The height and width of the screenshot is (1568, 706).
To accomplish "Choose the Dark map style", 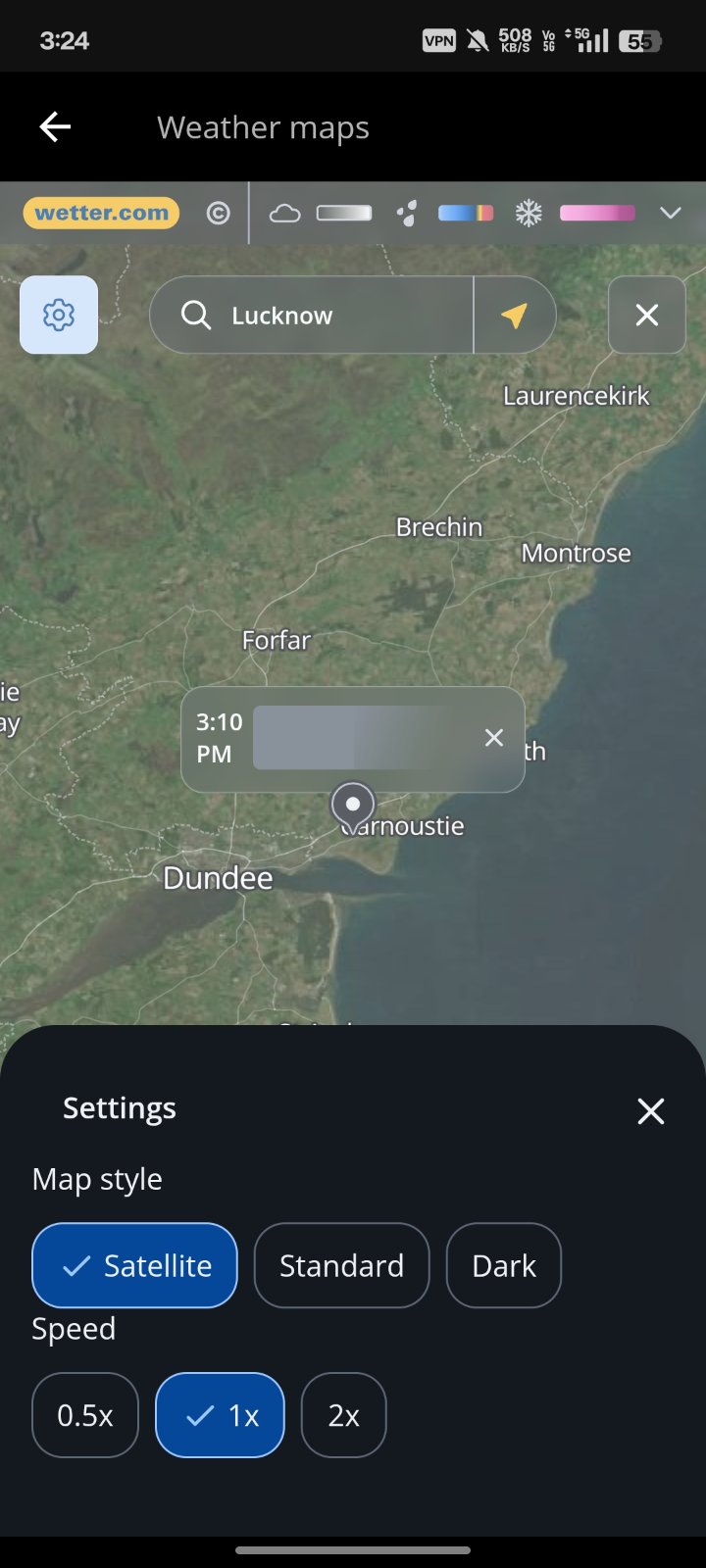I will pos(504,1265).
